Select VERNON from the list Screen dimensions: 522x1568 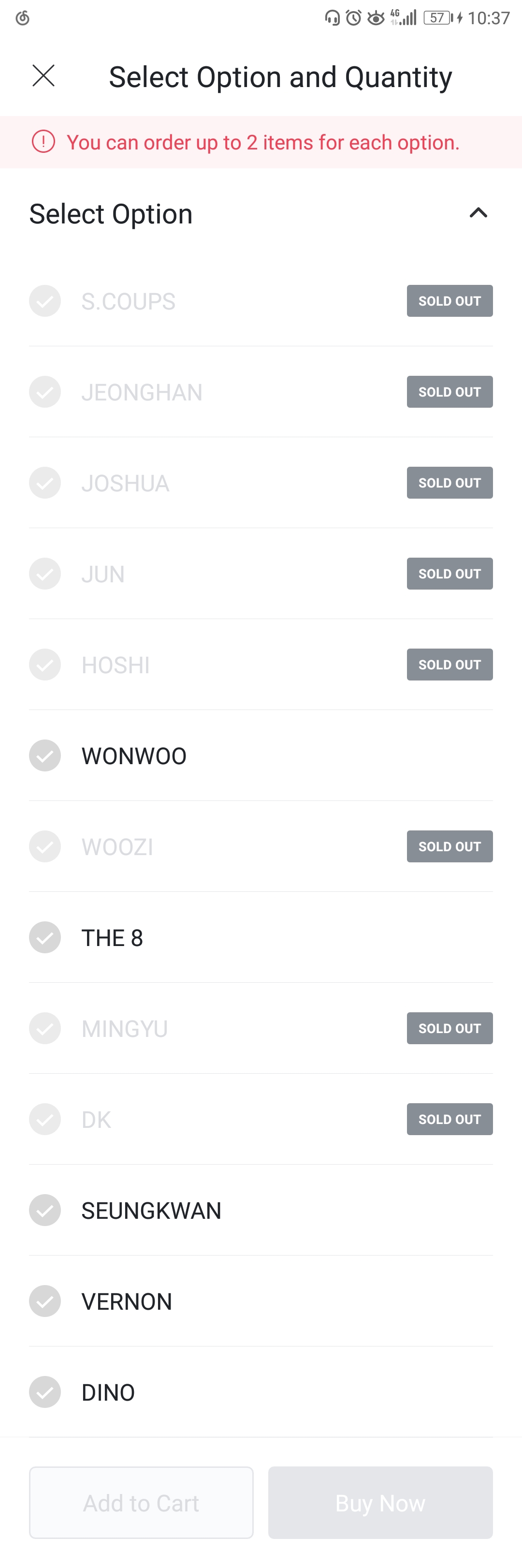point(127,1301)
